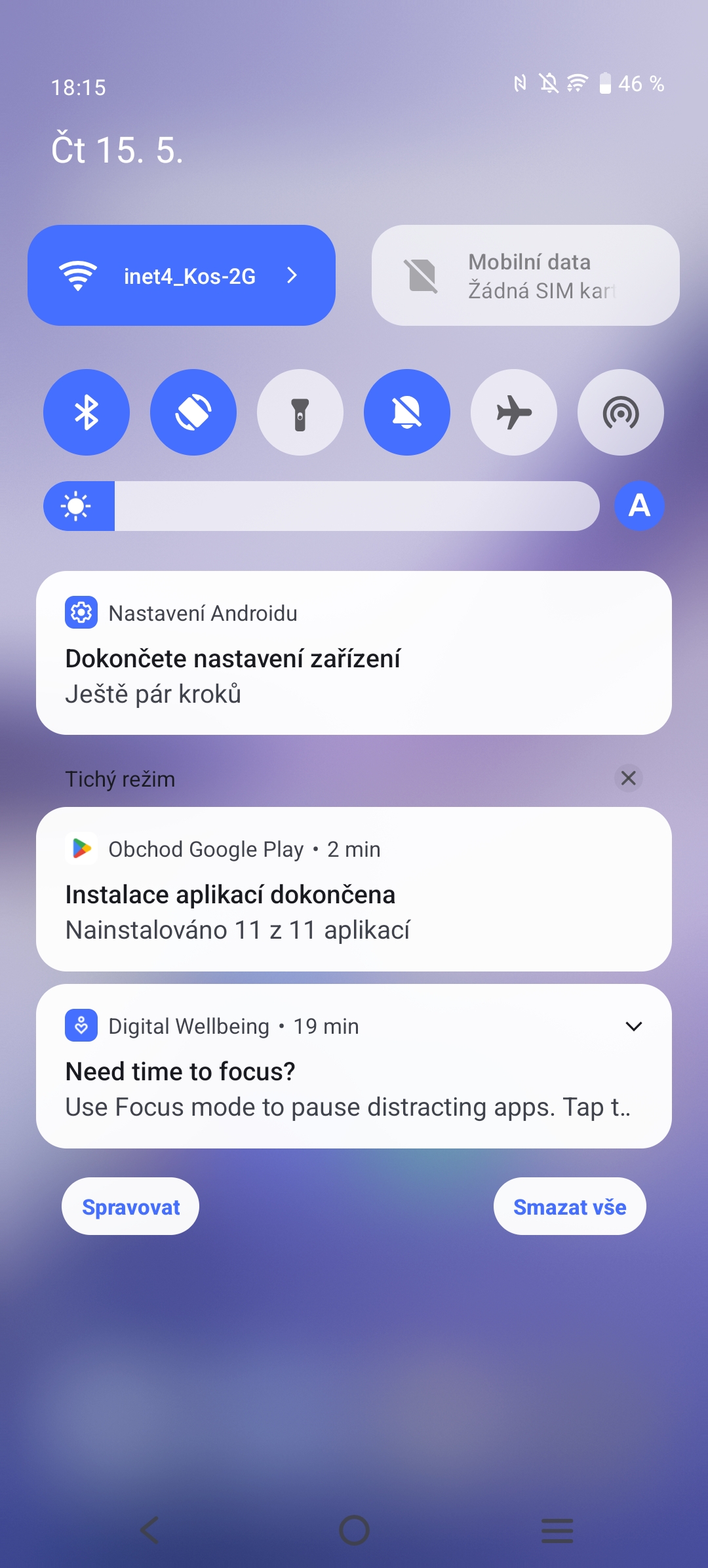
Task: Enable airplane mode
Action: click(514, 412)
